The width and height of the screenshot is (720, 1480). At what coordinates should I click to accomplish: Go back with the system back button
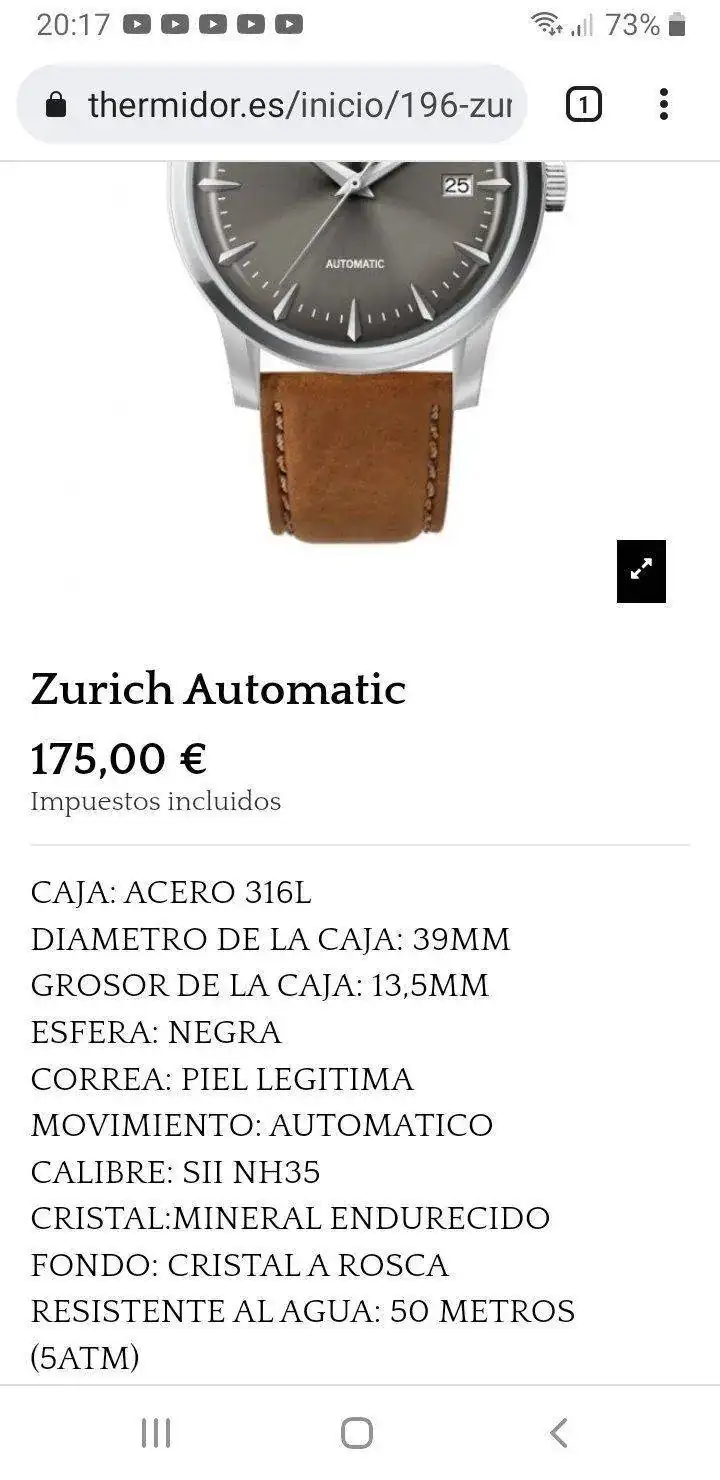click(559, 1433)
